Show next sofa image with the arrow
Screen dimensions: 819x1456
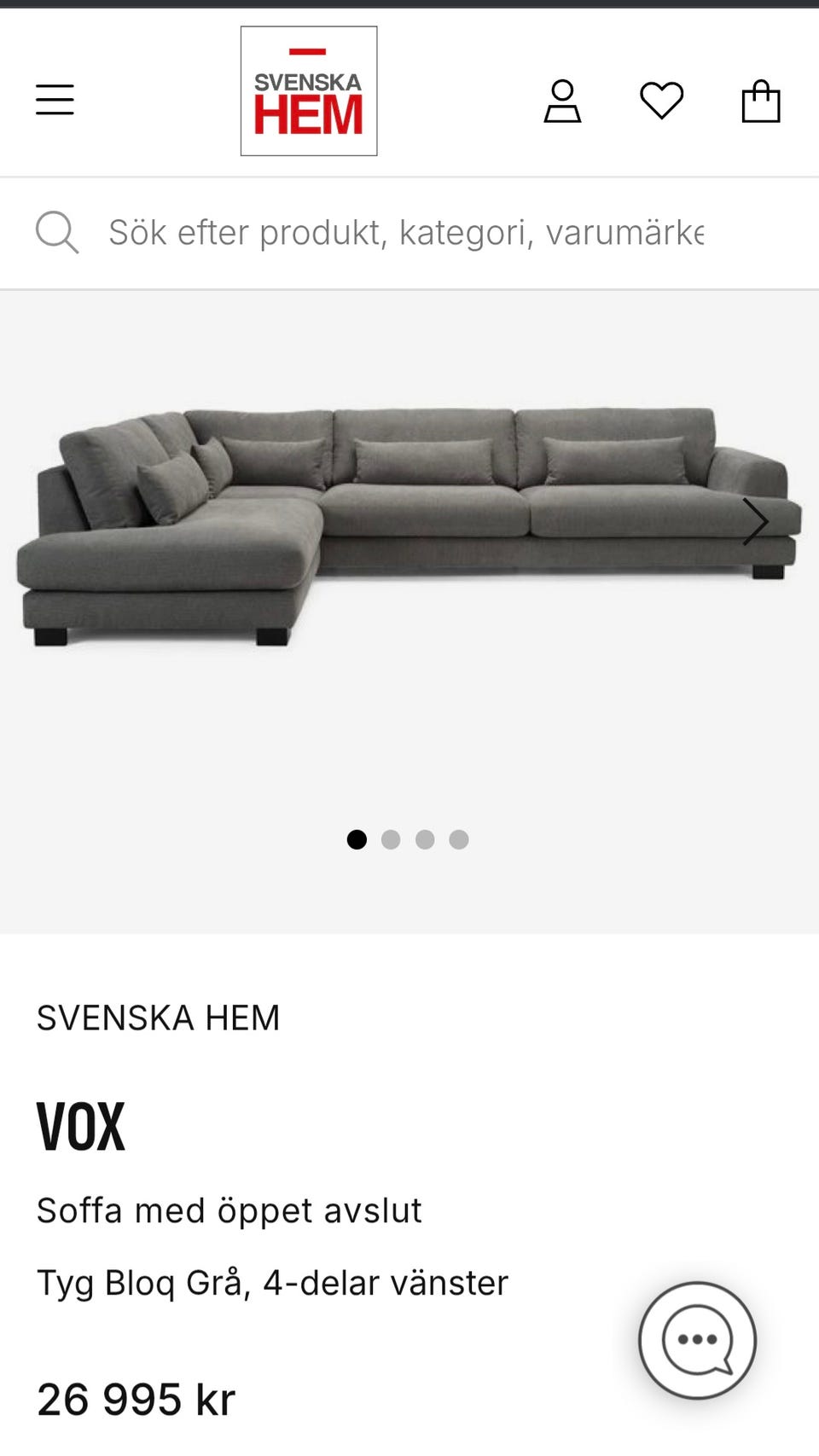tap(755, 521)
